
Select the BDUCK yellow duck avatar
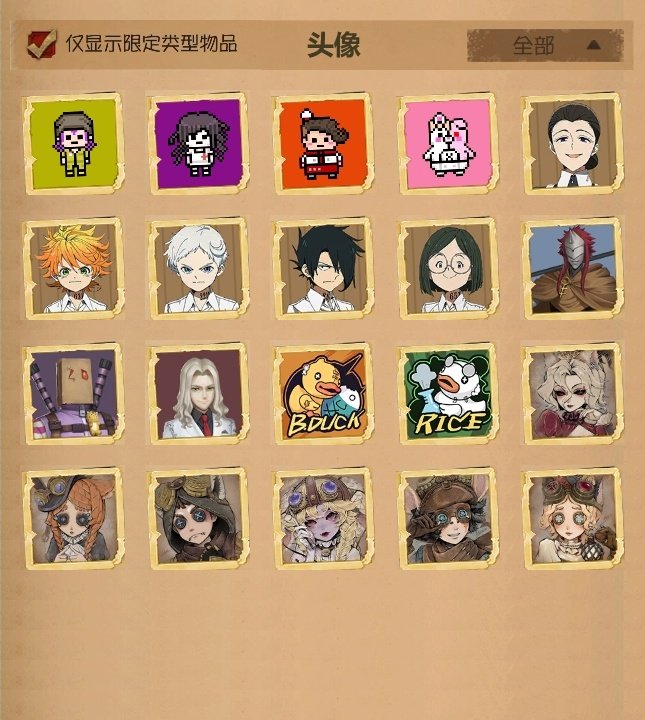point(322,393)
